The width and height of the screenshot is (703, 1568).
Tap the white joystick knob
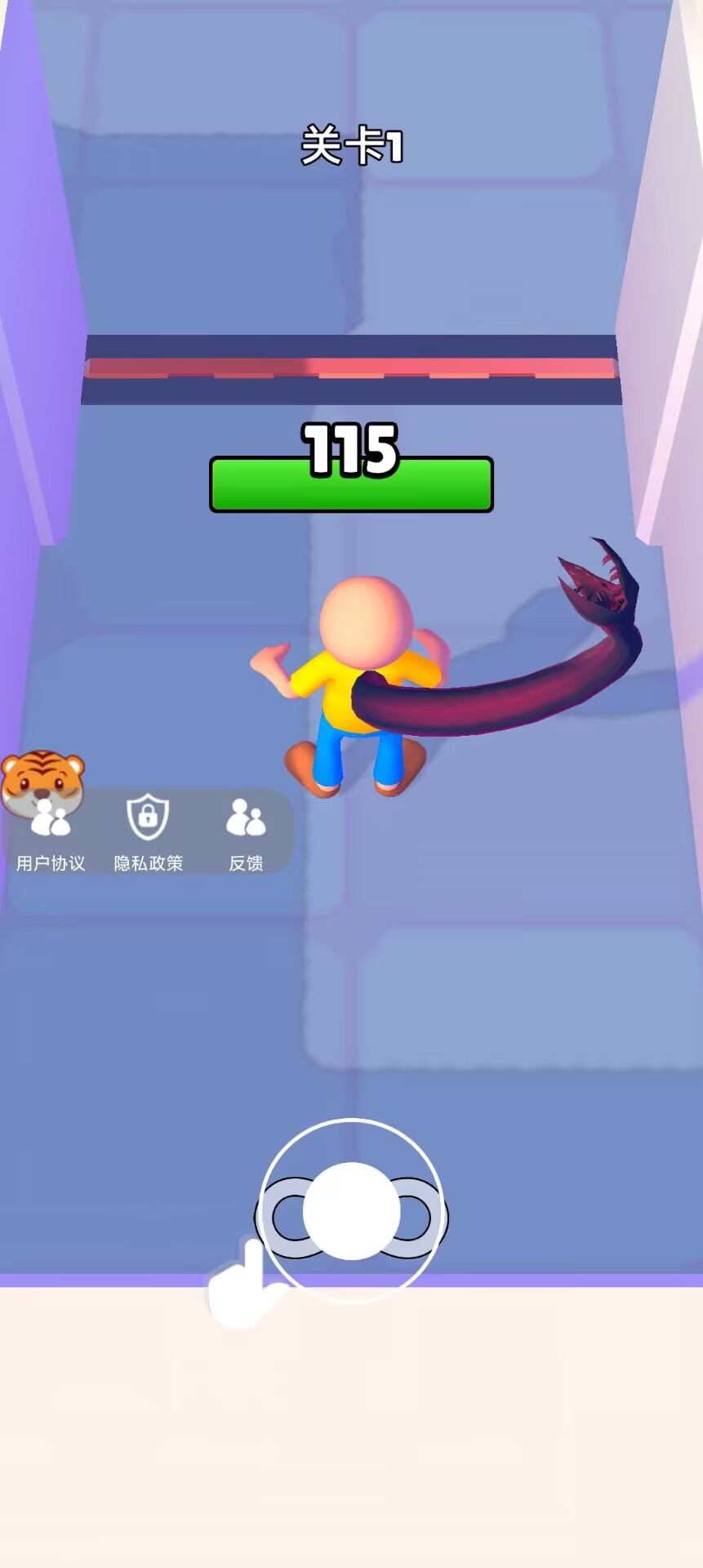351,1211
